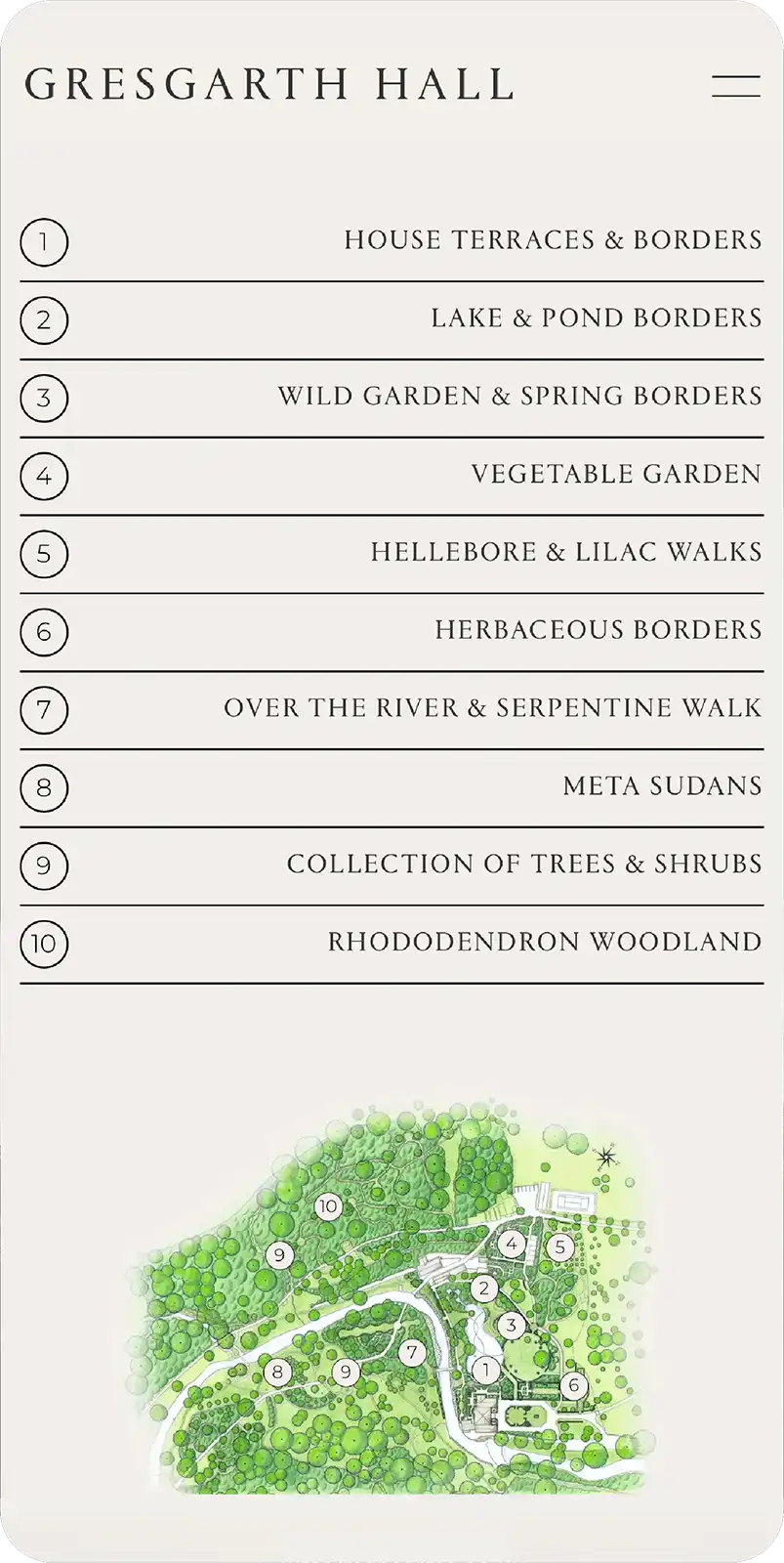The width and height of the screenshot is (784, 1563).
Task: Select map marker number 6
Action: (574, 1384)
